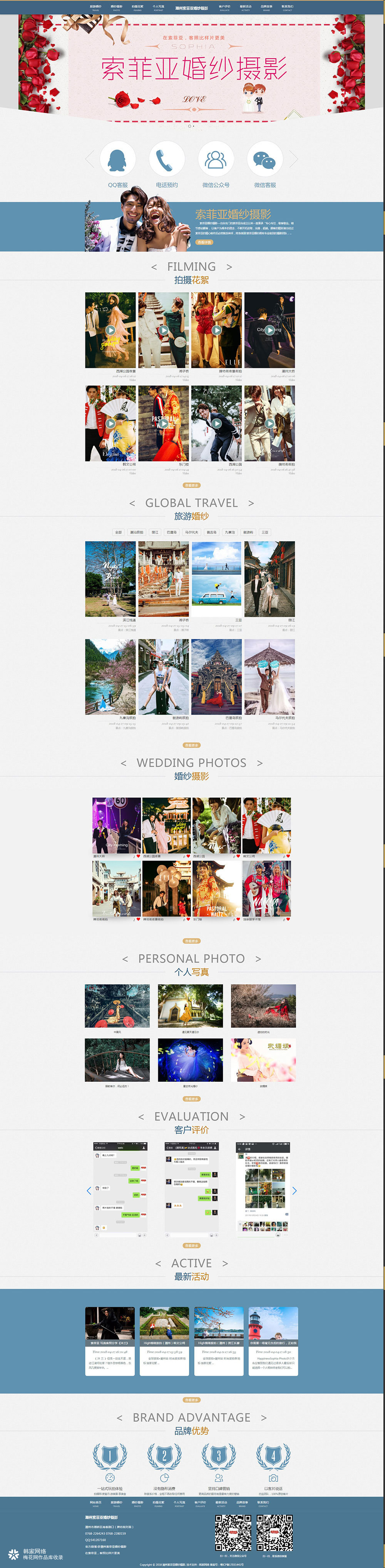This screenshot has width=385, height=1568.
Task: Show the next contact icons with right arrow
Action: (294, 160)
